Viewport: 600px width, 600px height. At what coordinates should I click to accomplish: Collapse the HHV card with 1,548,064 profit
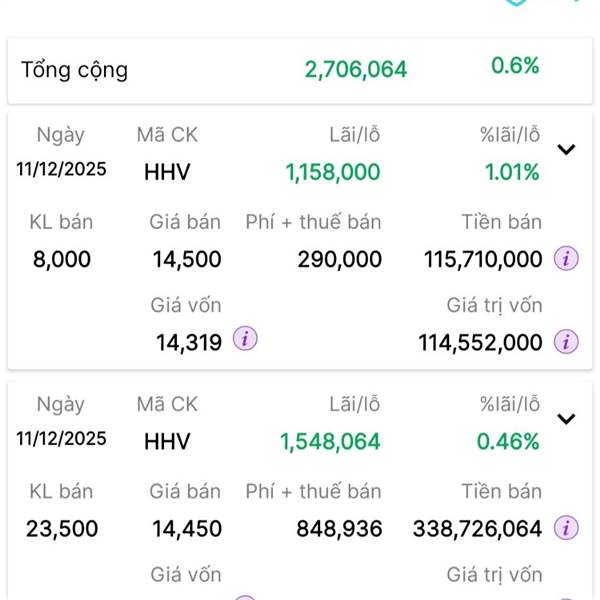point(566,419)
